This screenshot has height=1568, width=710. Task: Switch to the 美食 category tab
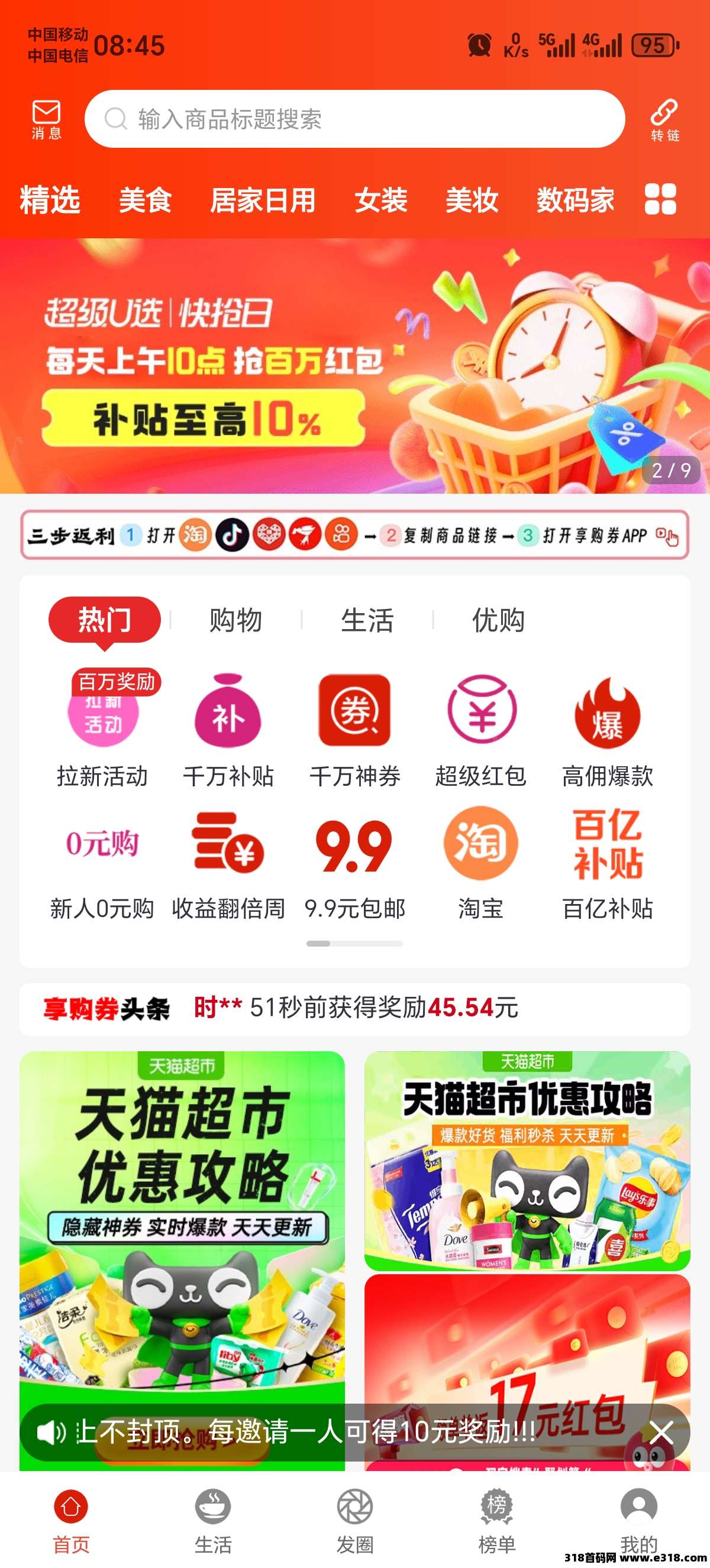point(145,200)
